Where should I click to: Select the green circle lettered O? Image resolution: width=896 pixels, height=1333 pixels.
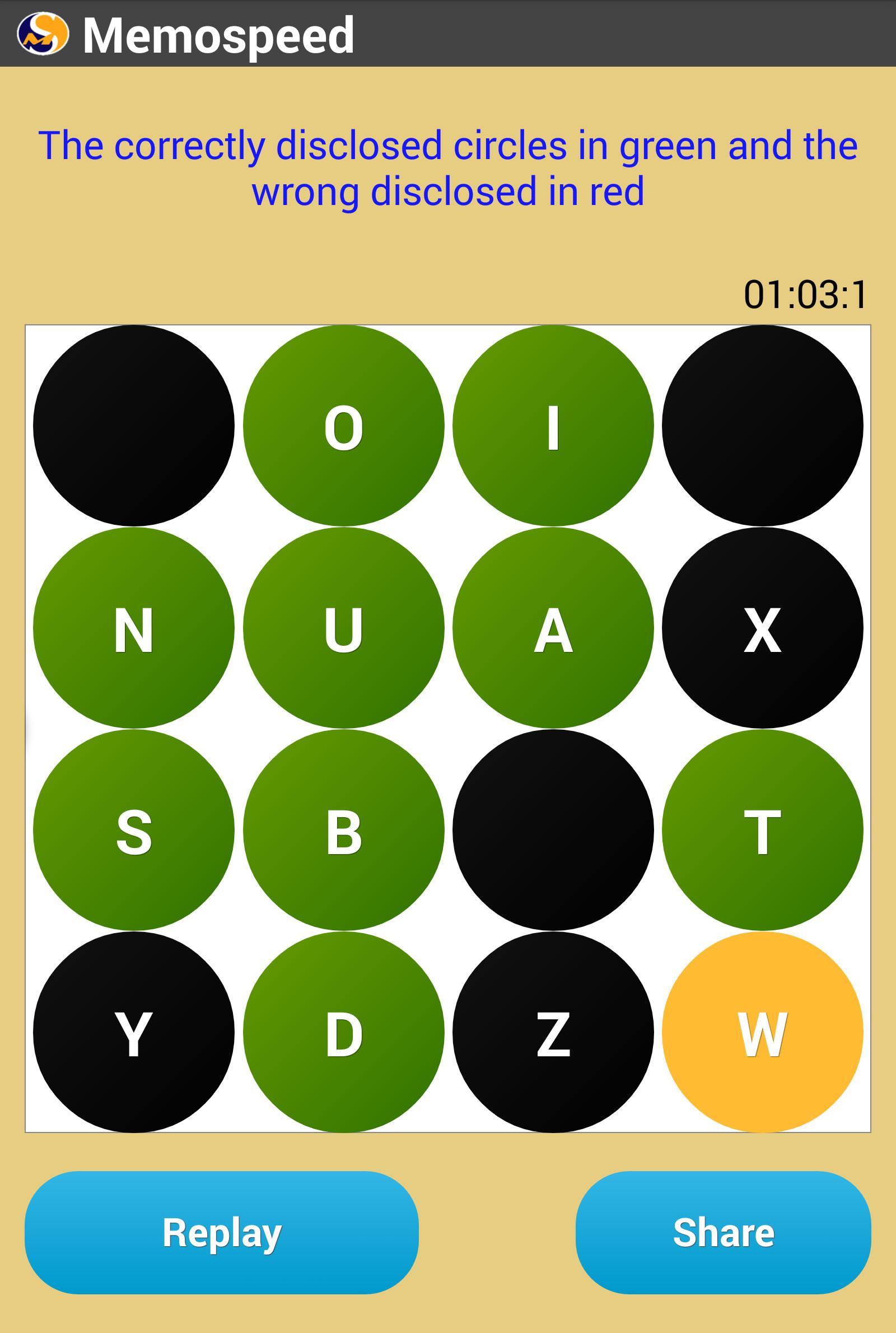coord(343,426)
